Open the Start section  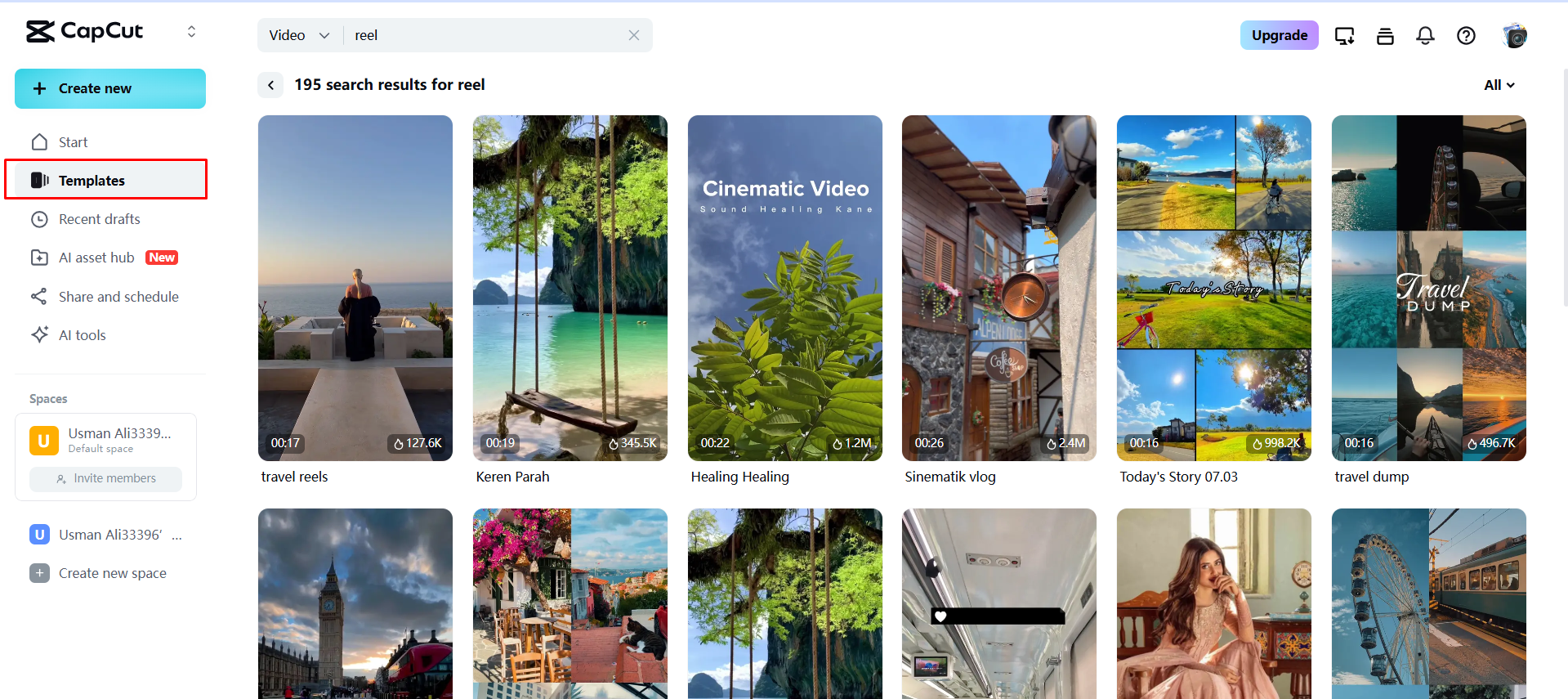click(73, 142)
